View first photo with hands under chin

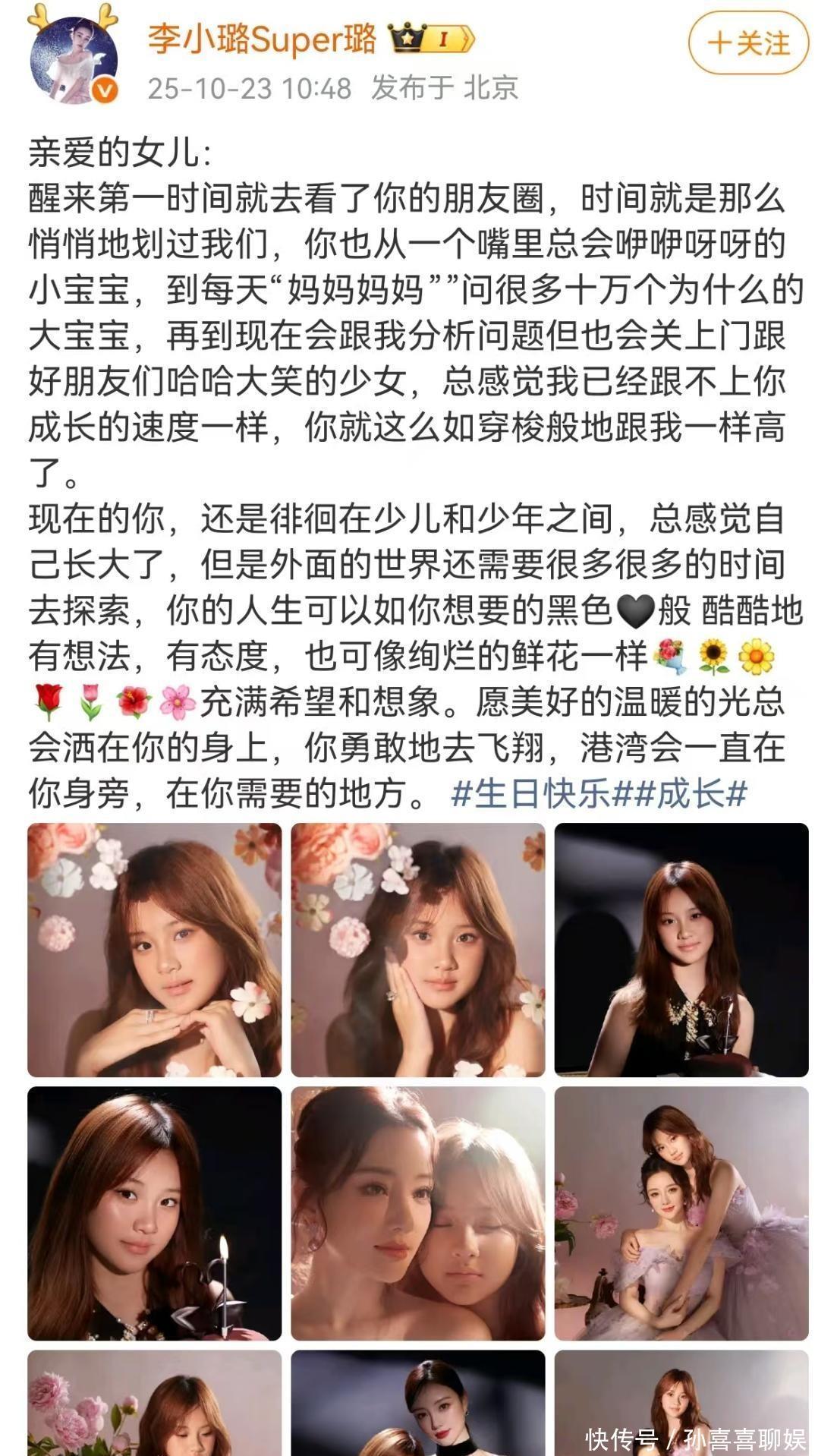pyautogui.click(x=154, y=950)
